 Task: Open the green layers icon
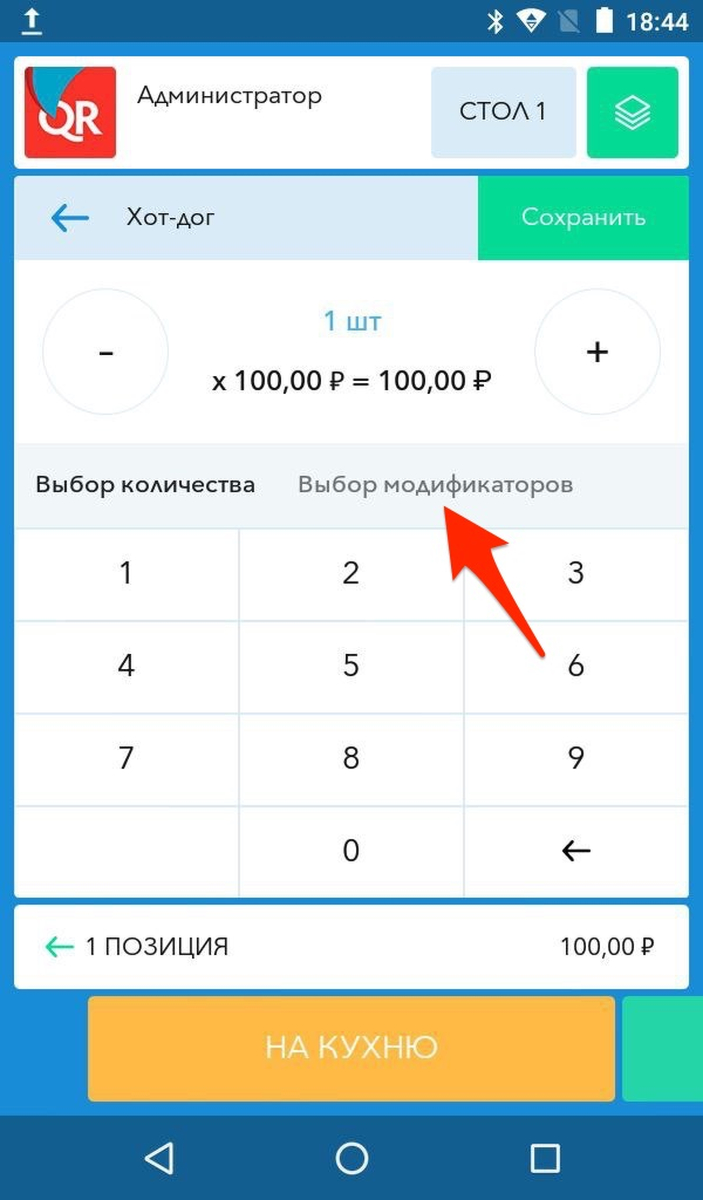tap(632, 112)
